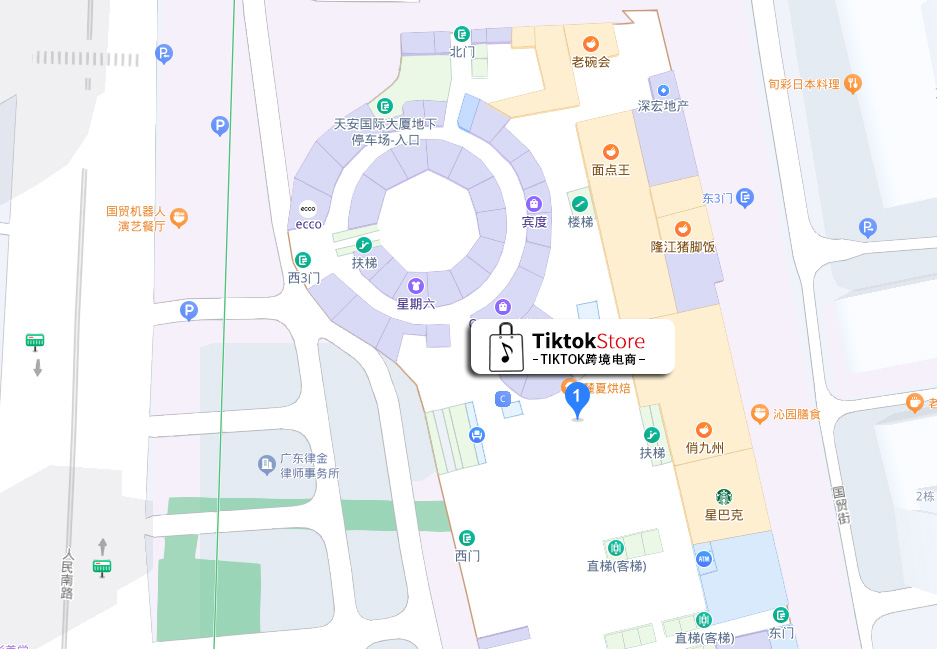The width and height of the screenshot is (937, 649).
Task: Select the 老碗会 restaurant marker
Action: click(x=590, y=43)
